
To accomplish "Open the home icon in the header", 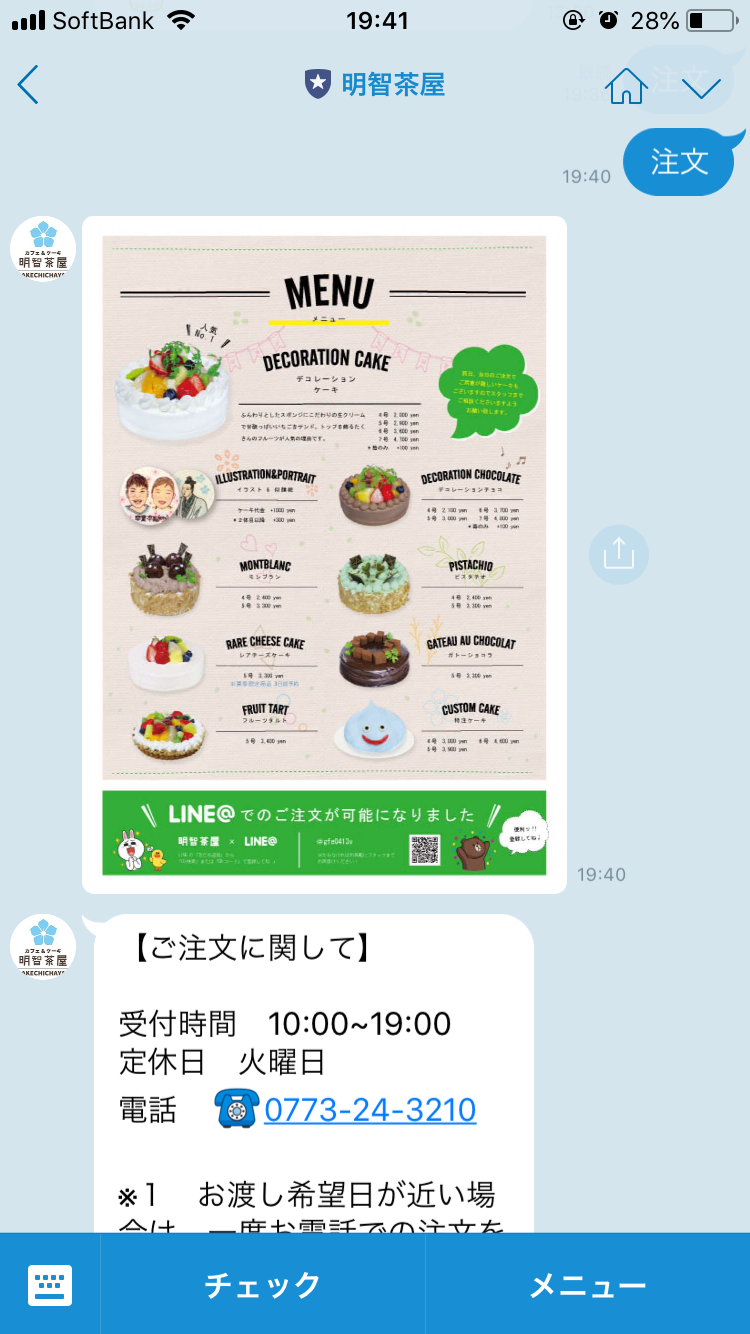I will point(627,85).
